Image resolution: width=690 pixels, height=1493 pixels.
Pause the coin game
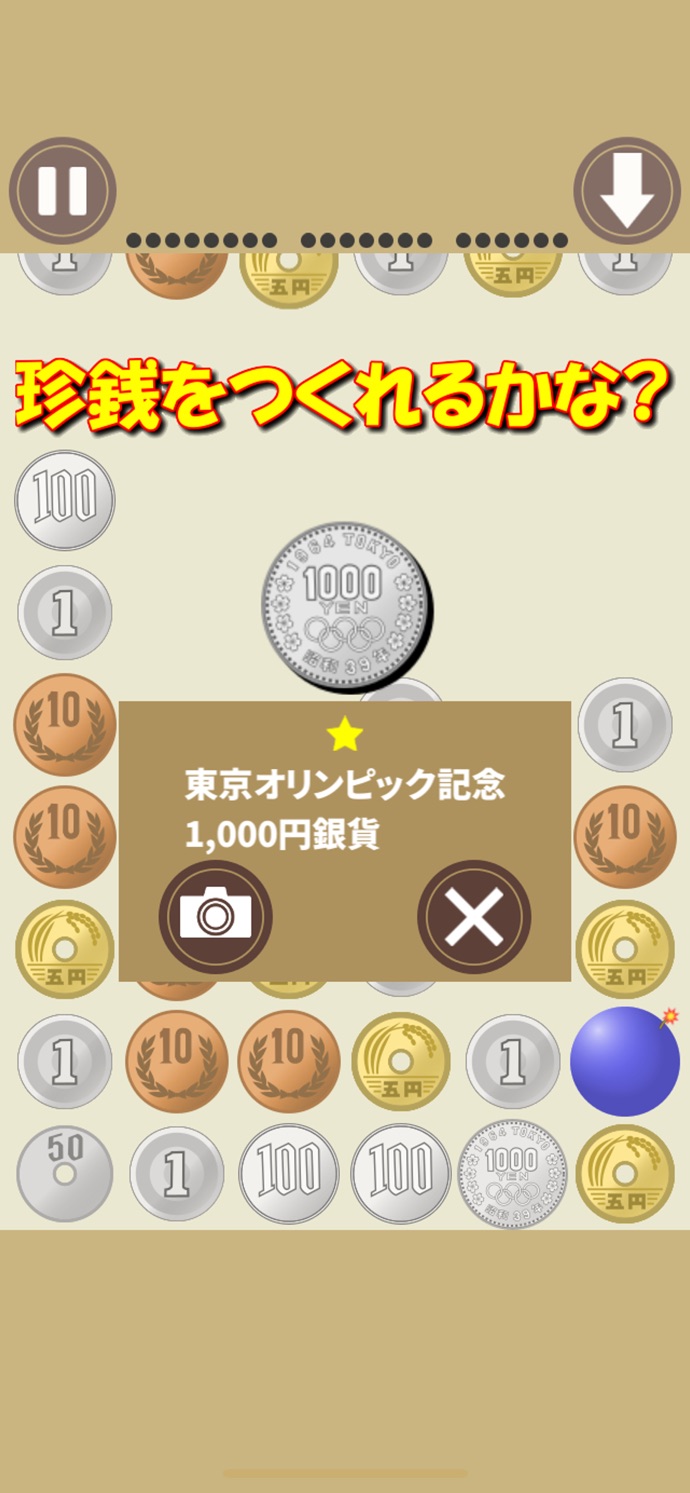tap(62, 191)
